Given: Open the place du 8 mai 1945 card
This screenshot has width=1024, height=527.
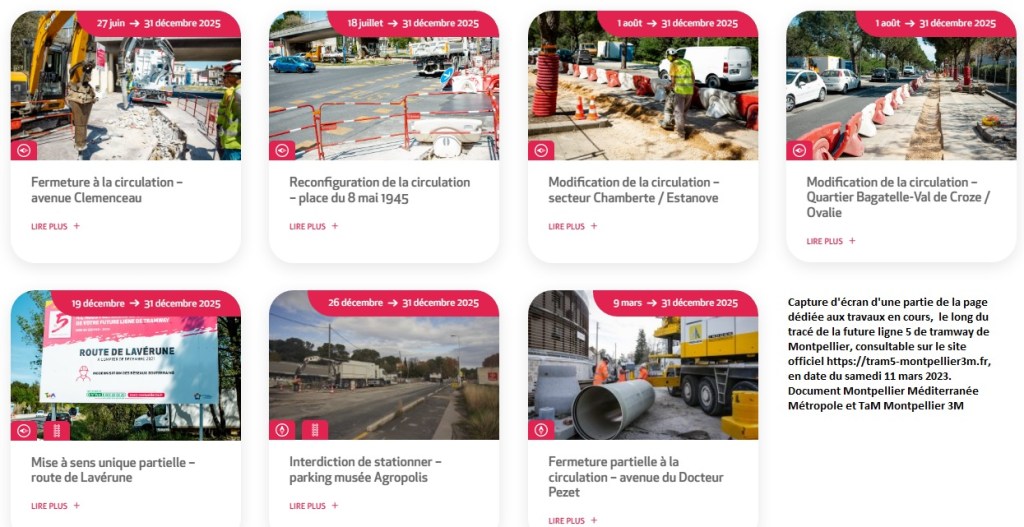Looking at the screenshot, I should pos(379,190).
